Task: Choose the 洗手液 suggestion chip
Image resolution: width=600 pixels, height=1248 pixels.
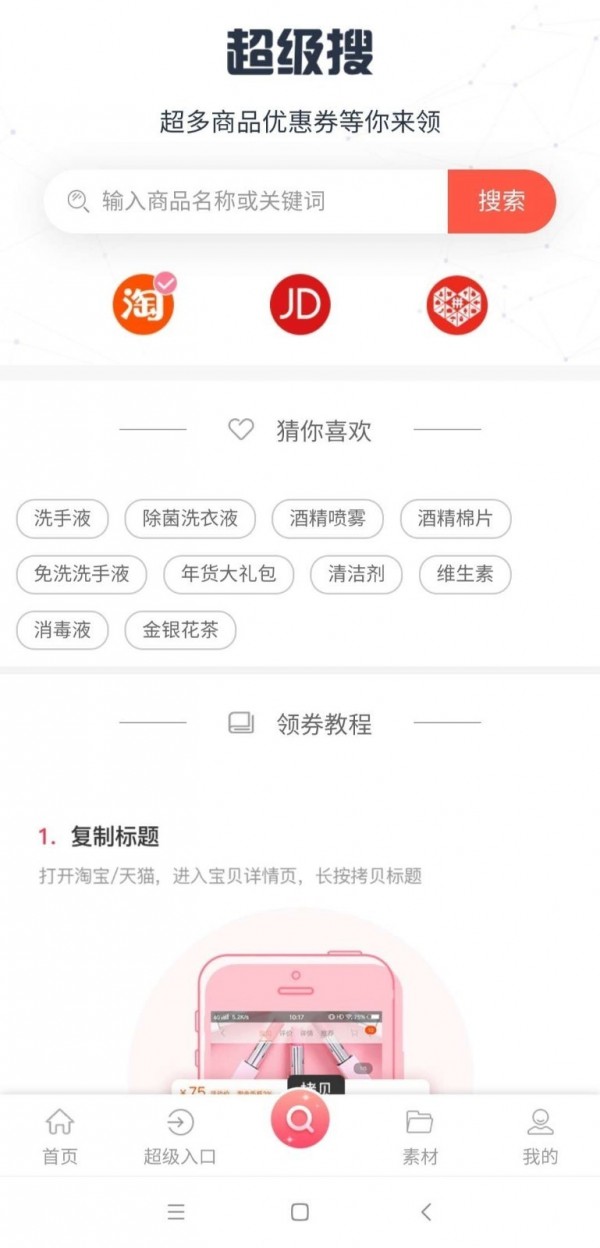Action: click(x=62, y=518)
